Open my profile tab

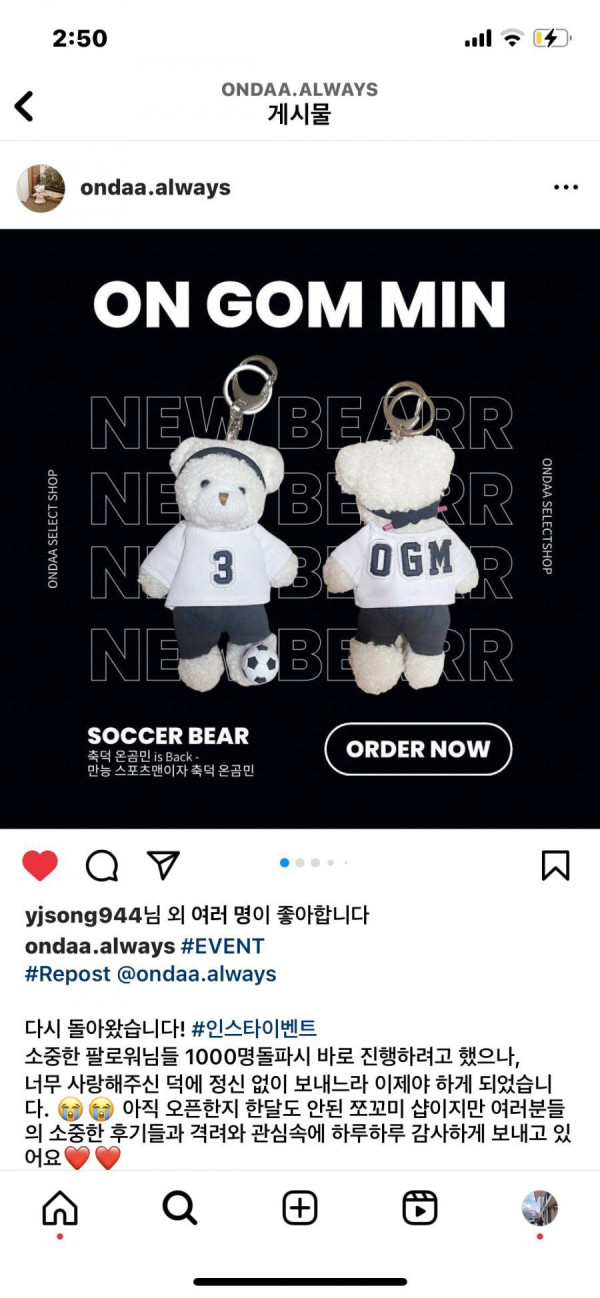coord(540,1208)
